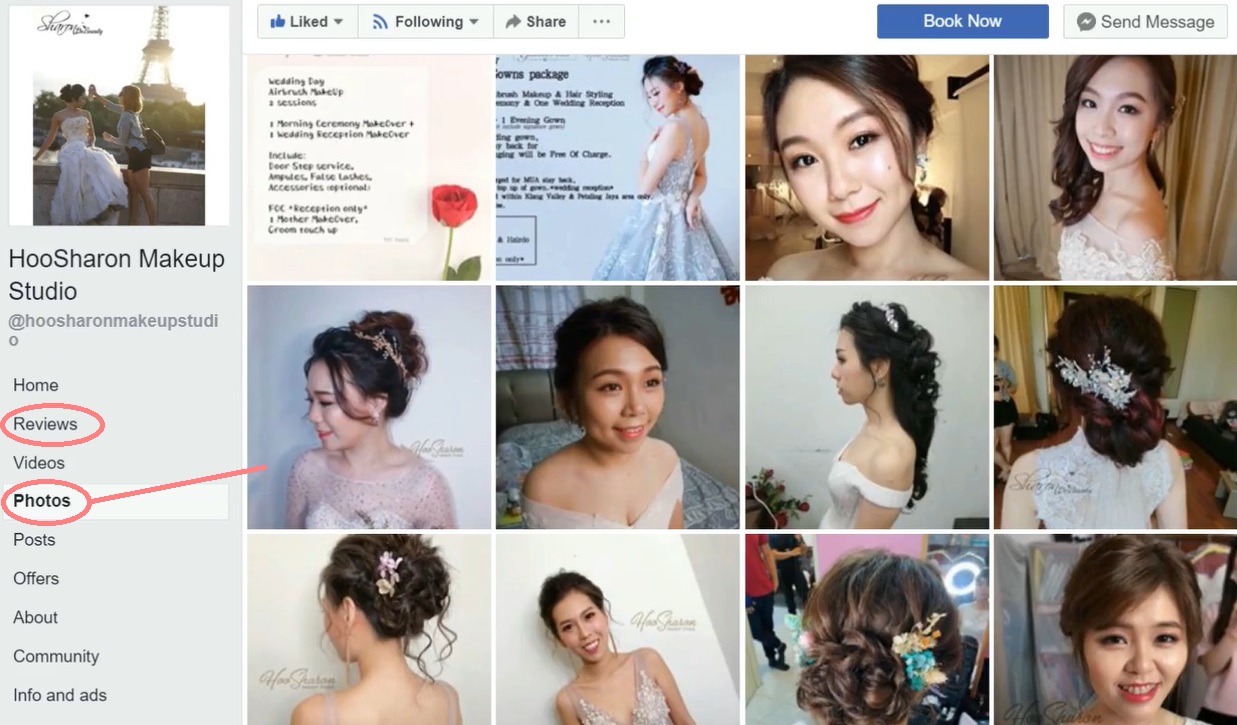Viewport: 1237px width, 725px height.
Task: Switch to Videos section
Action: coord(39,463)
